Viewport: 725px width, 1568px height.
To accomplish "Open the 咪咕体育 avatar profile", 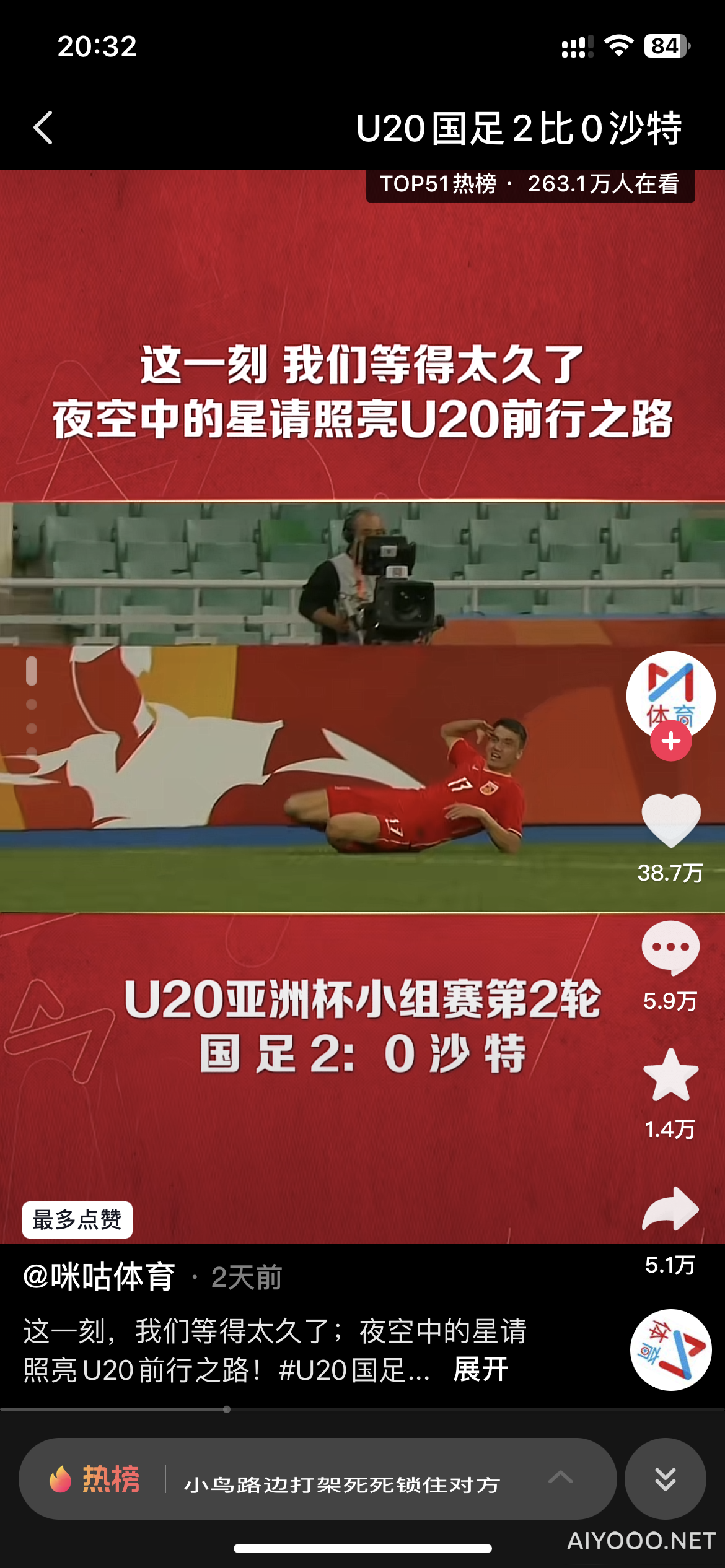I will click(x=670, y=692).
